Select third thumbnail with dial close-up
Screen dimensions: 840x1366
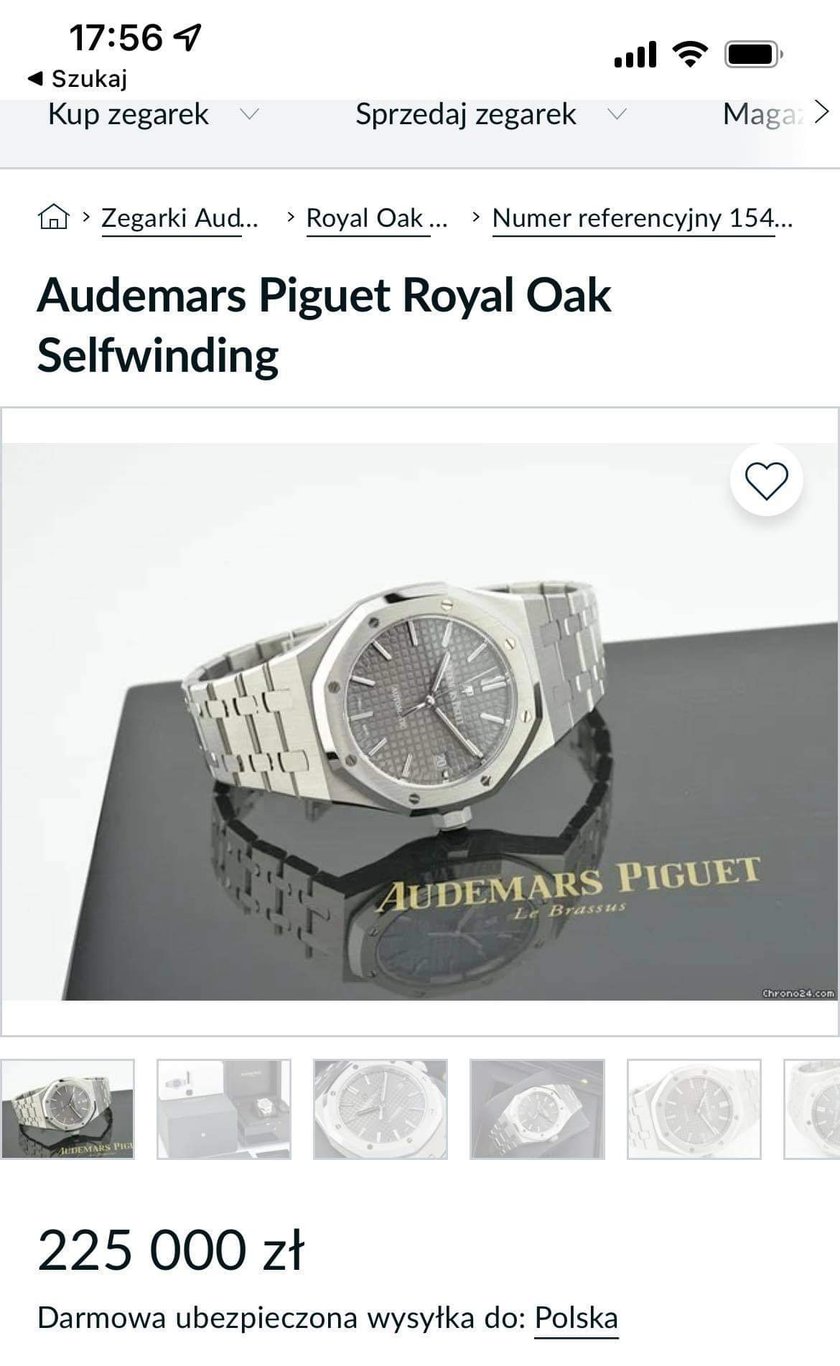coord(380,1109)
